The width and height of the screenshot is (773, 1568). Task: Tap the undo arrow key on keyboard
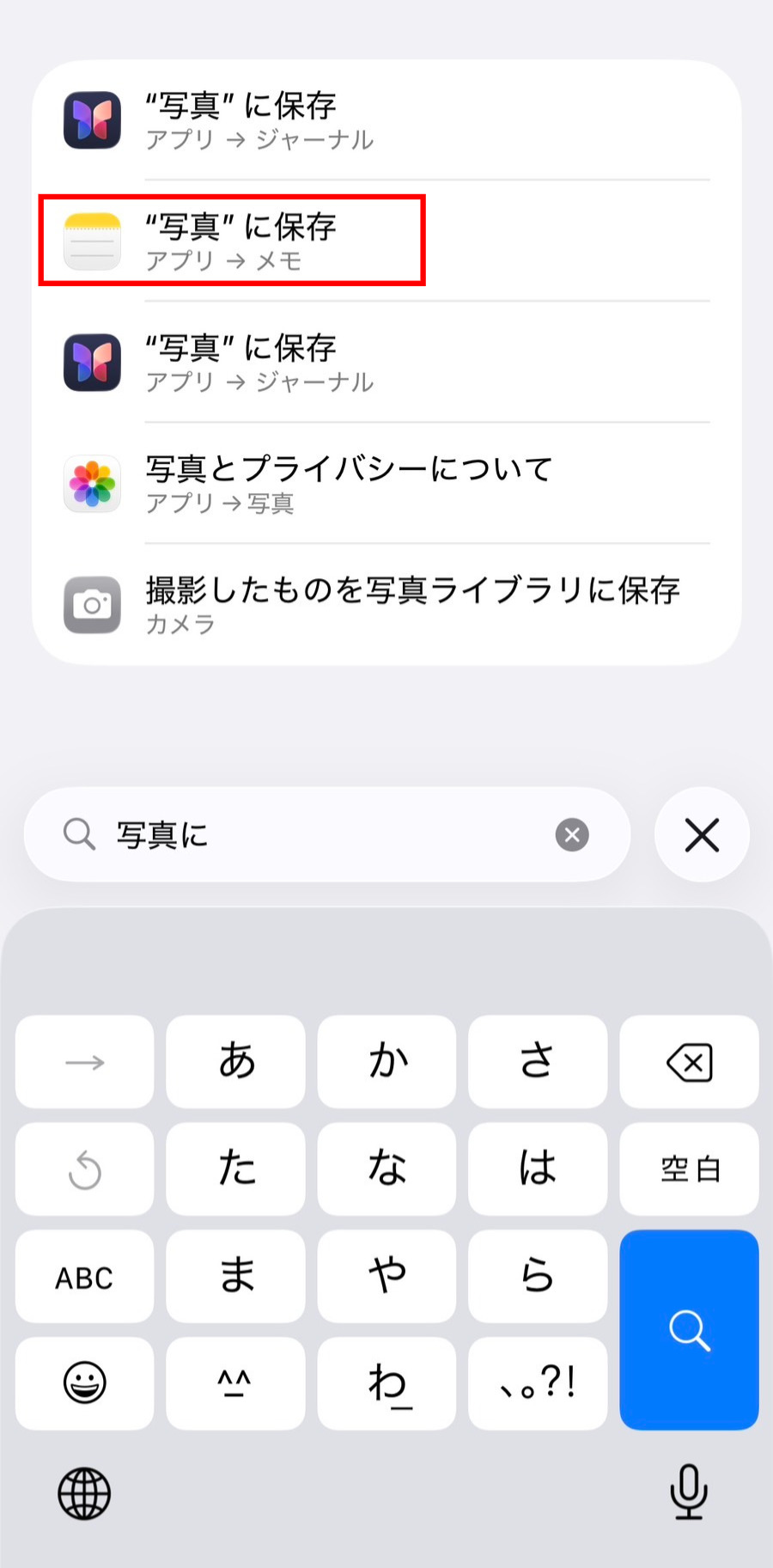pos(83,1169)
